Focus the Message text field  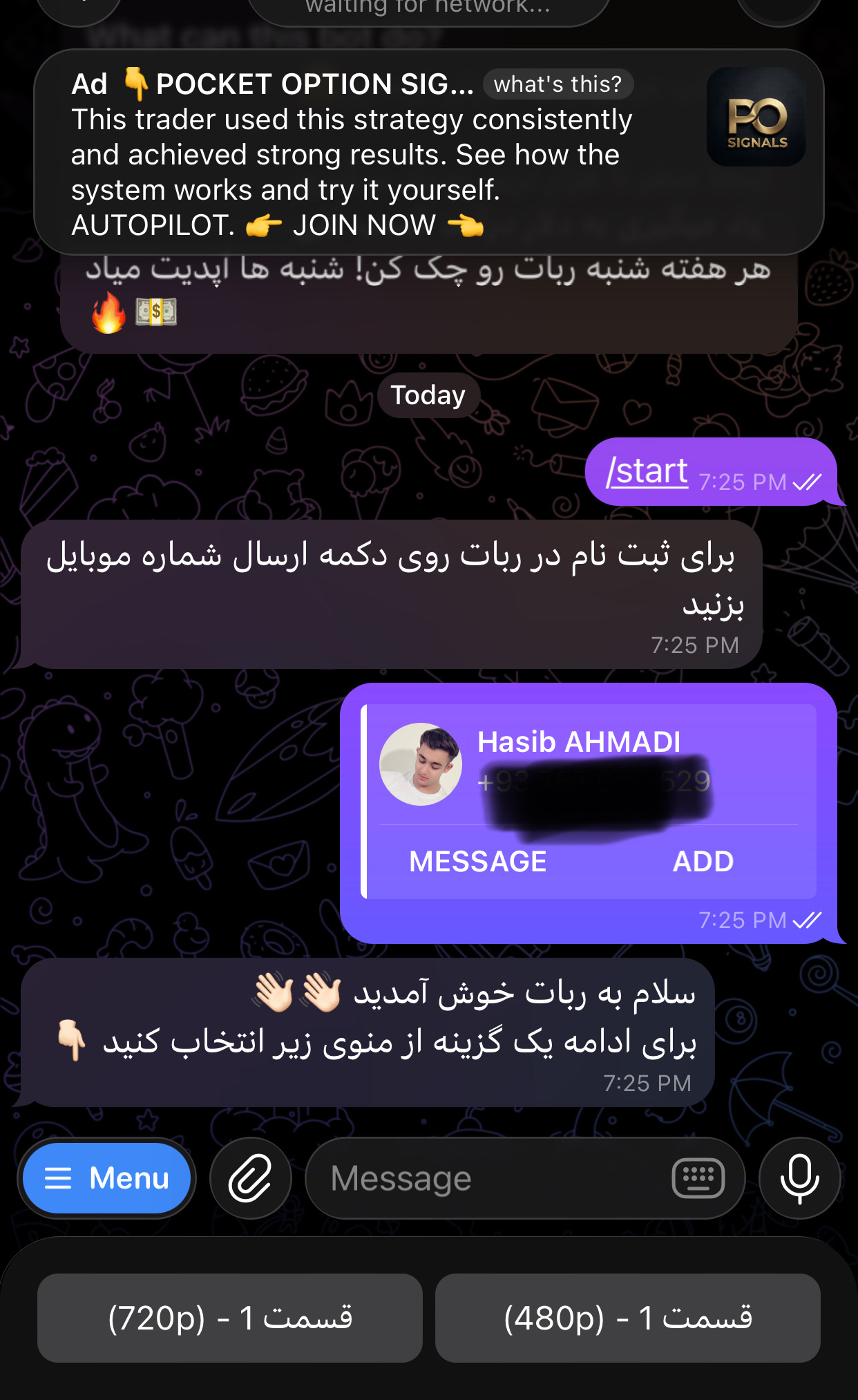pyautogui.click(x=484, y=1178)
